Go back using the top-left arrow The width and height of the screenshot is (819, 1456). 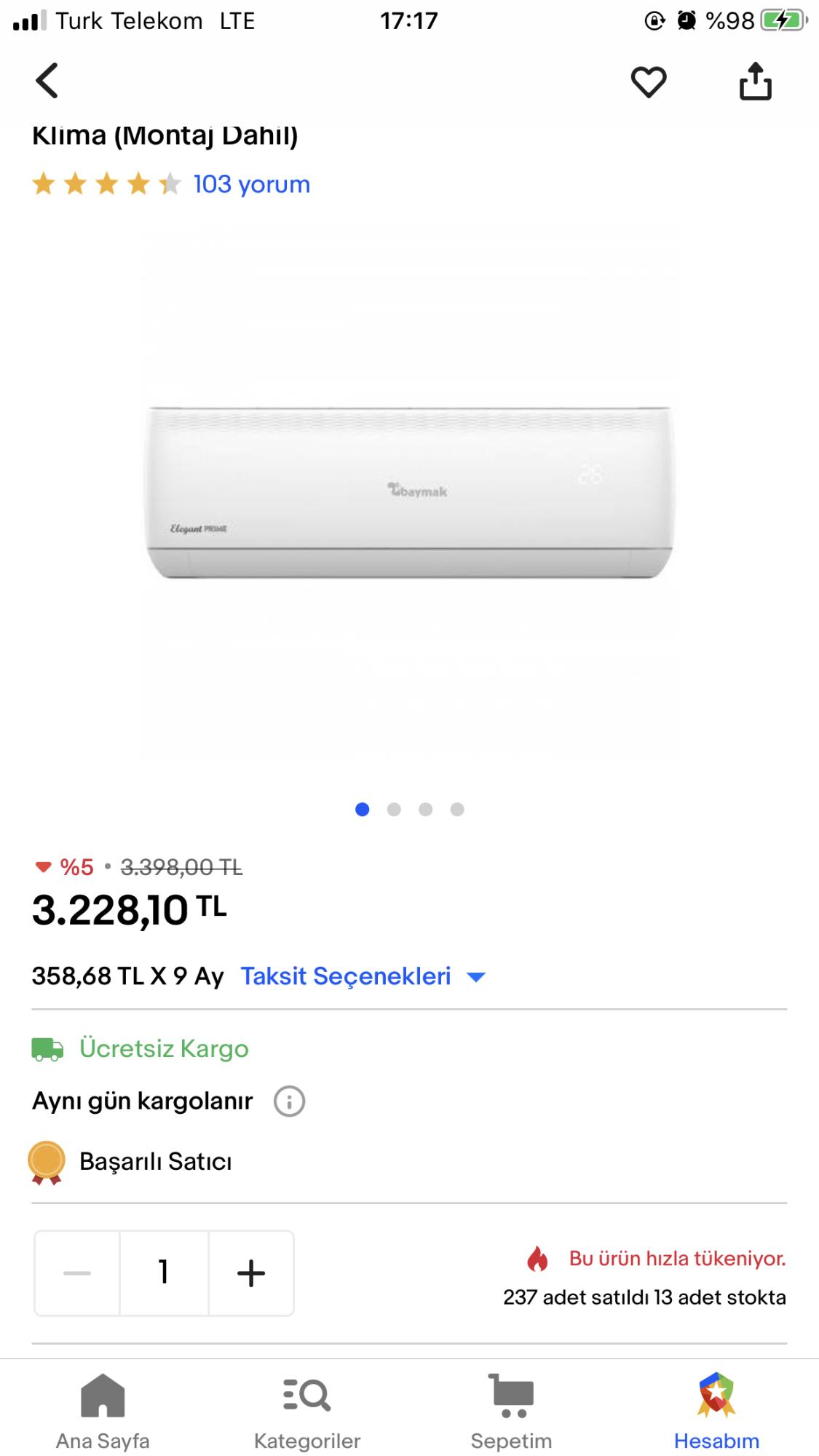tap(47, 80)
